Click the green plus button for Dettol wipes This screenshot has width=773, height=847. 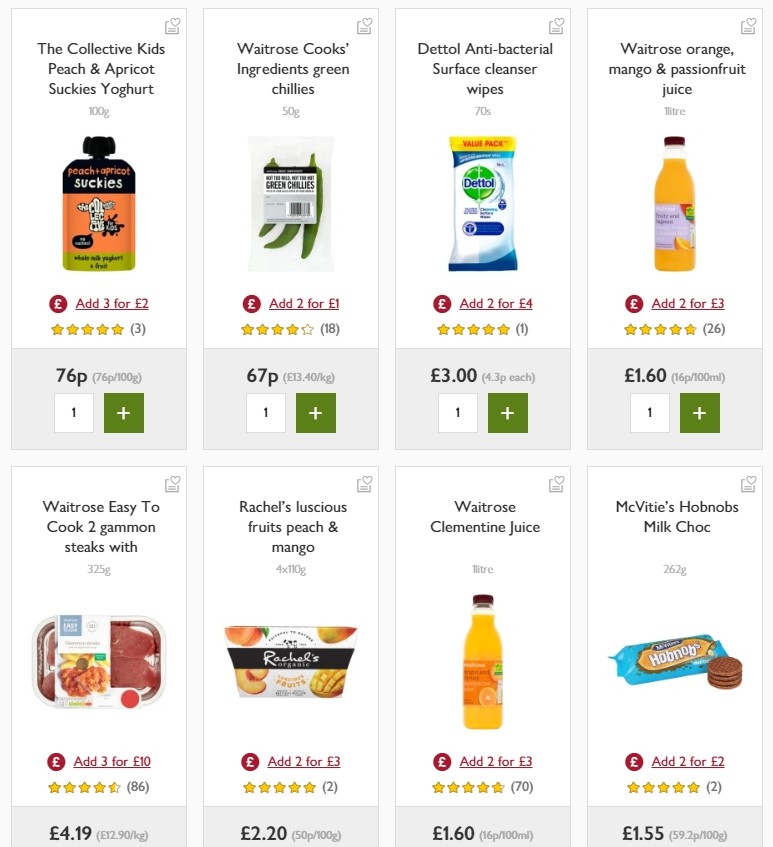coord(508,412)
